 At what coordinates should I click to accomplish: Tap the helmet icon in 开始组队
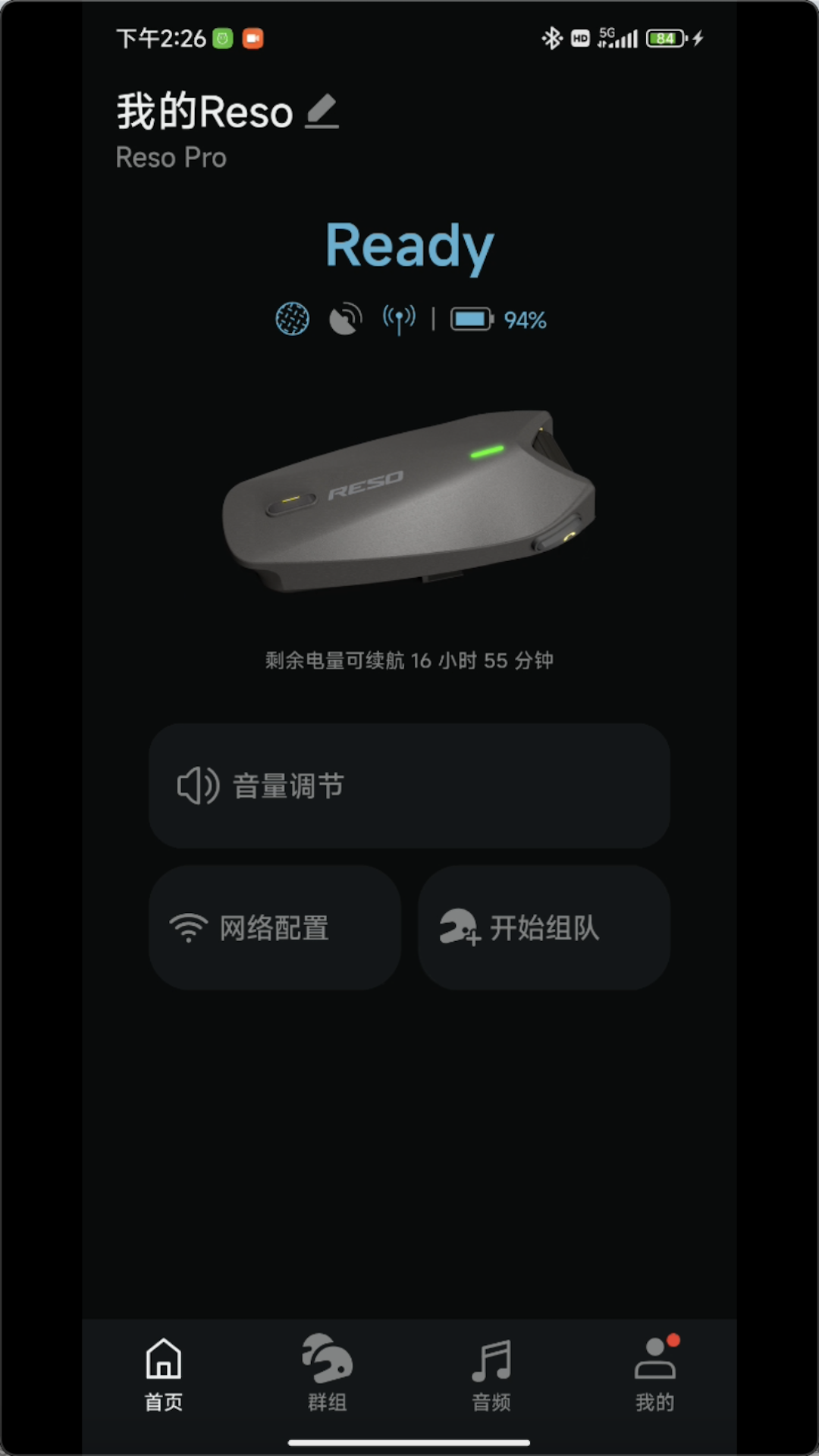click(x=458, y=927)
